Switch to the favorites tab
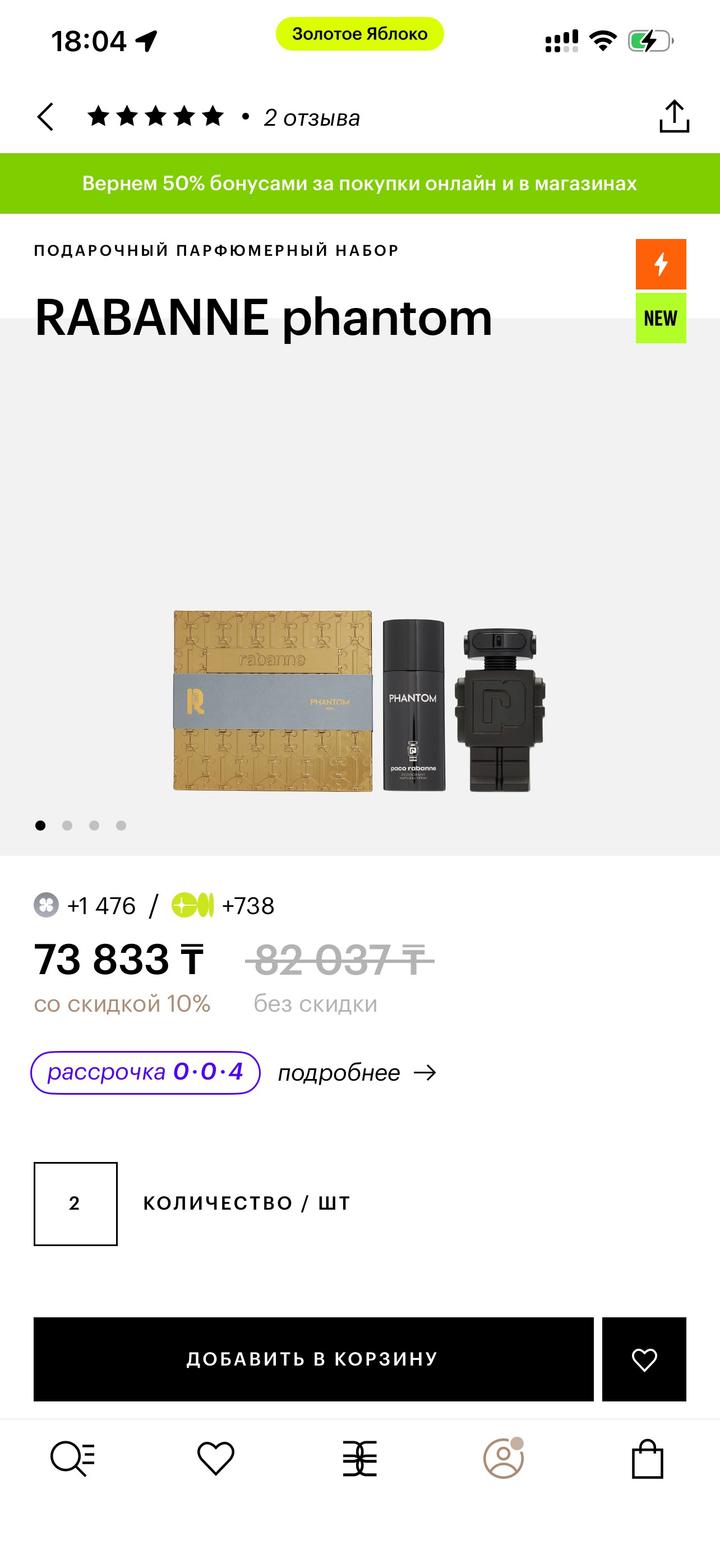Screen dimensions: 720x1558 pos(216,1459)
